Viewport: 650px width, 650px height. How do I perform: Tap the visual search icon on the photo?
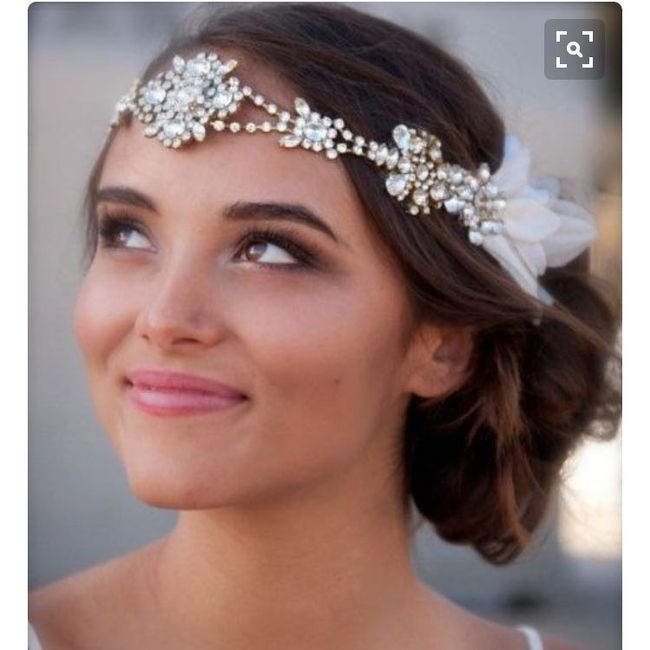click(575, 50)
